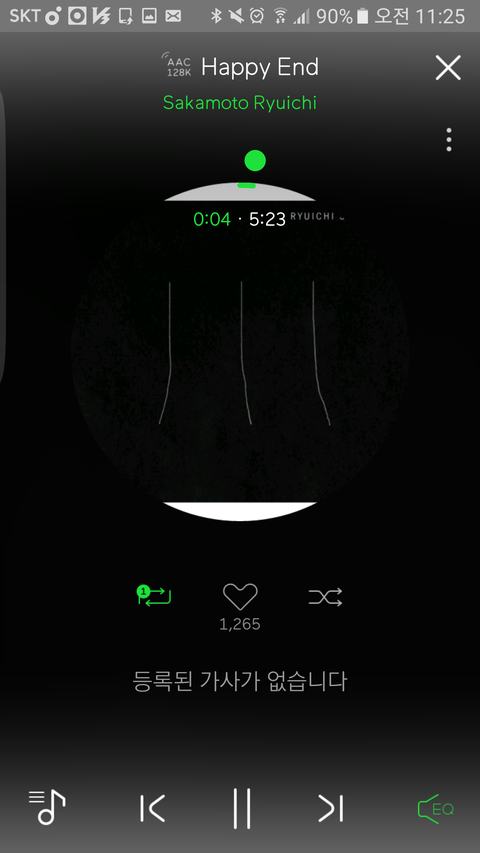Skip to the next track

(331, 808)
